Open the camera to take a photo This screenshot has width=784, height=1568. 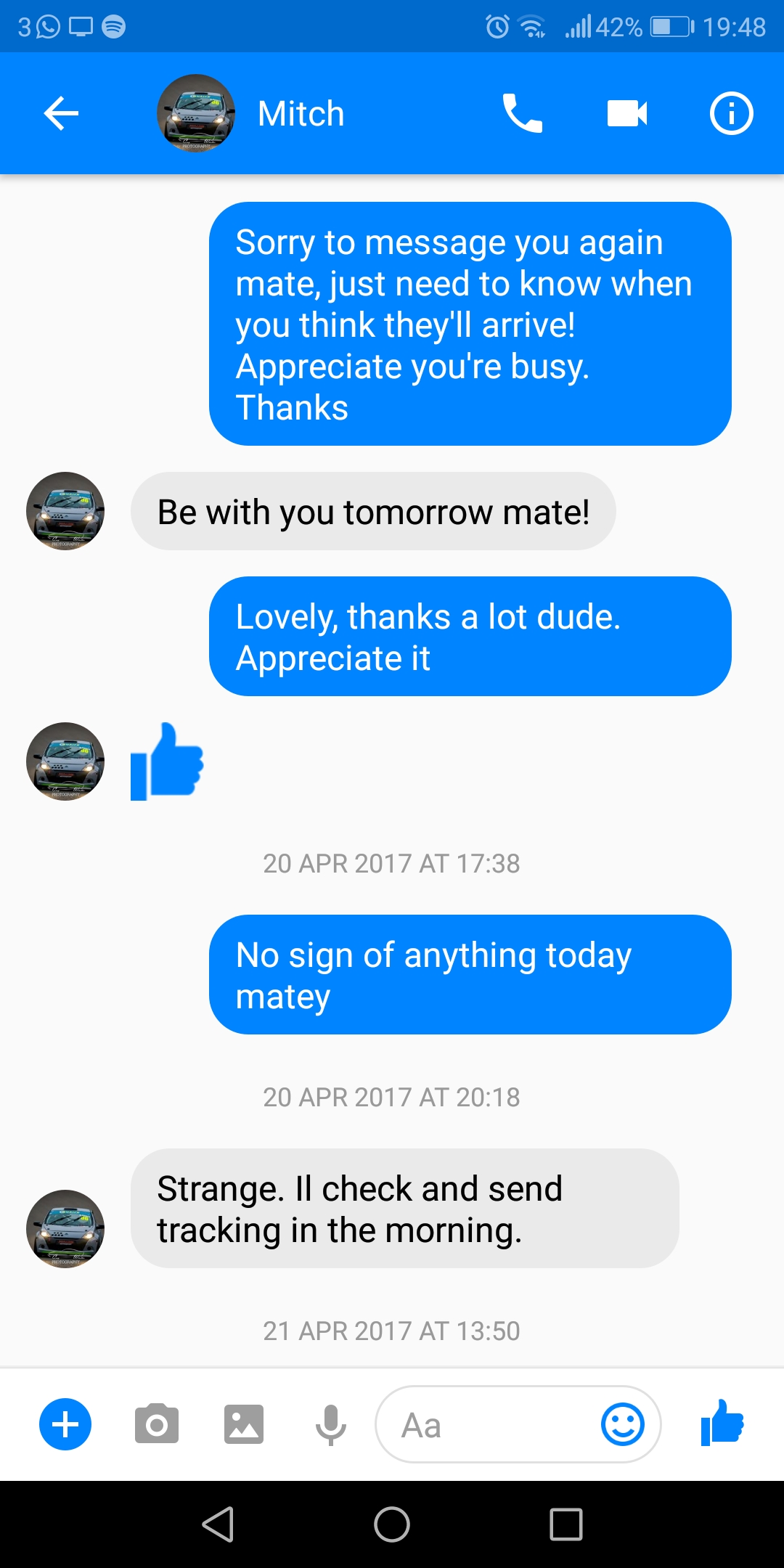coord(156,1424)
